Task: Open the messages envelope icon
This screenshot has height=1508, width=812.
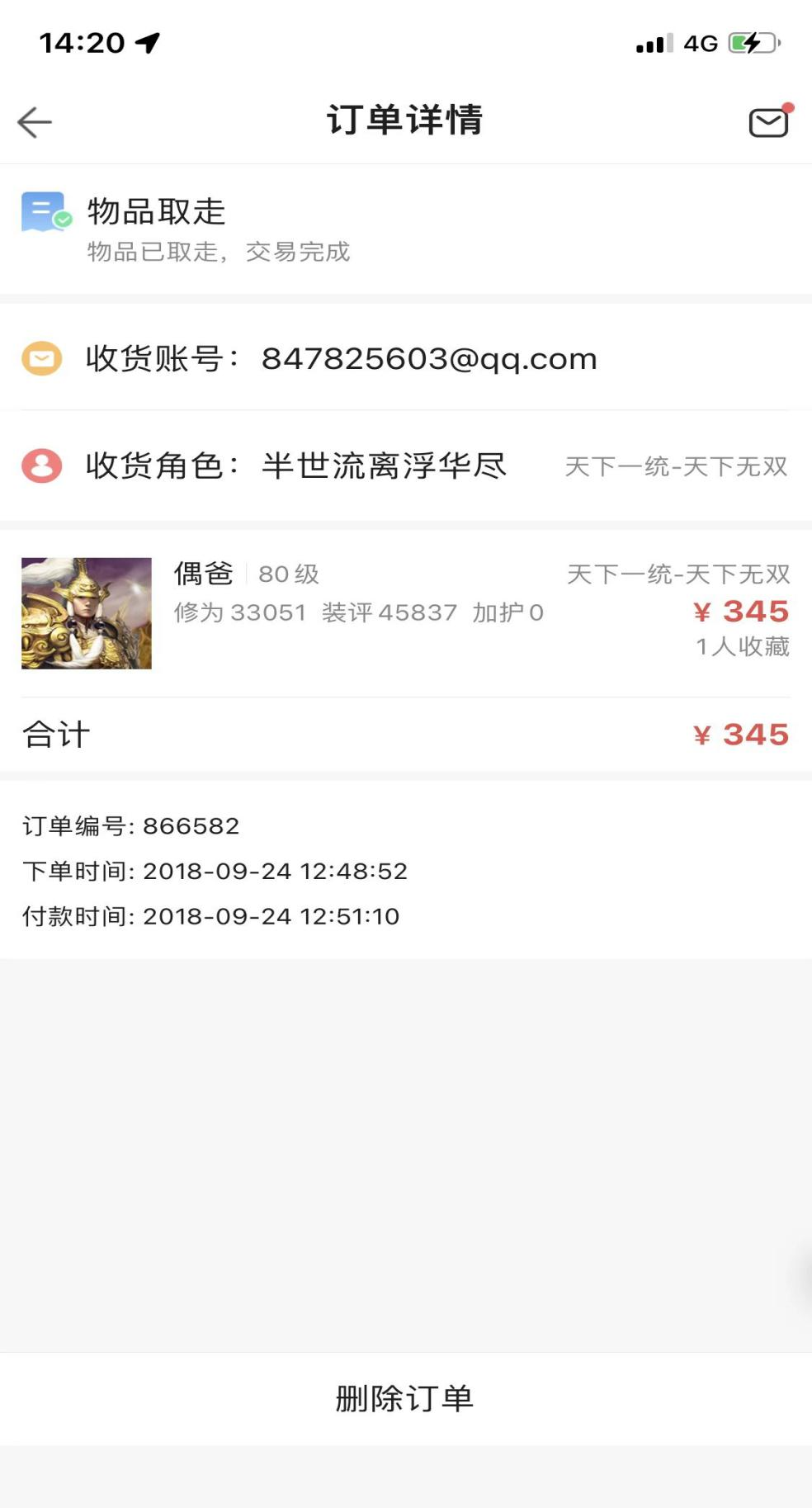Action: pyautogui.click(x=770, y=121)
